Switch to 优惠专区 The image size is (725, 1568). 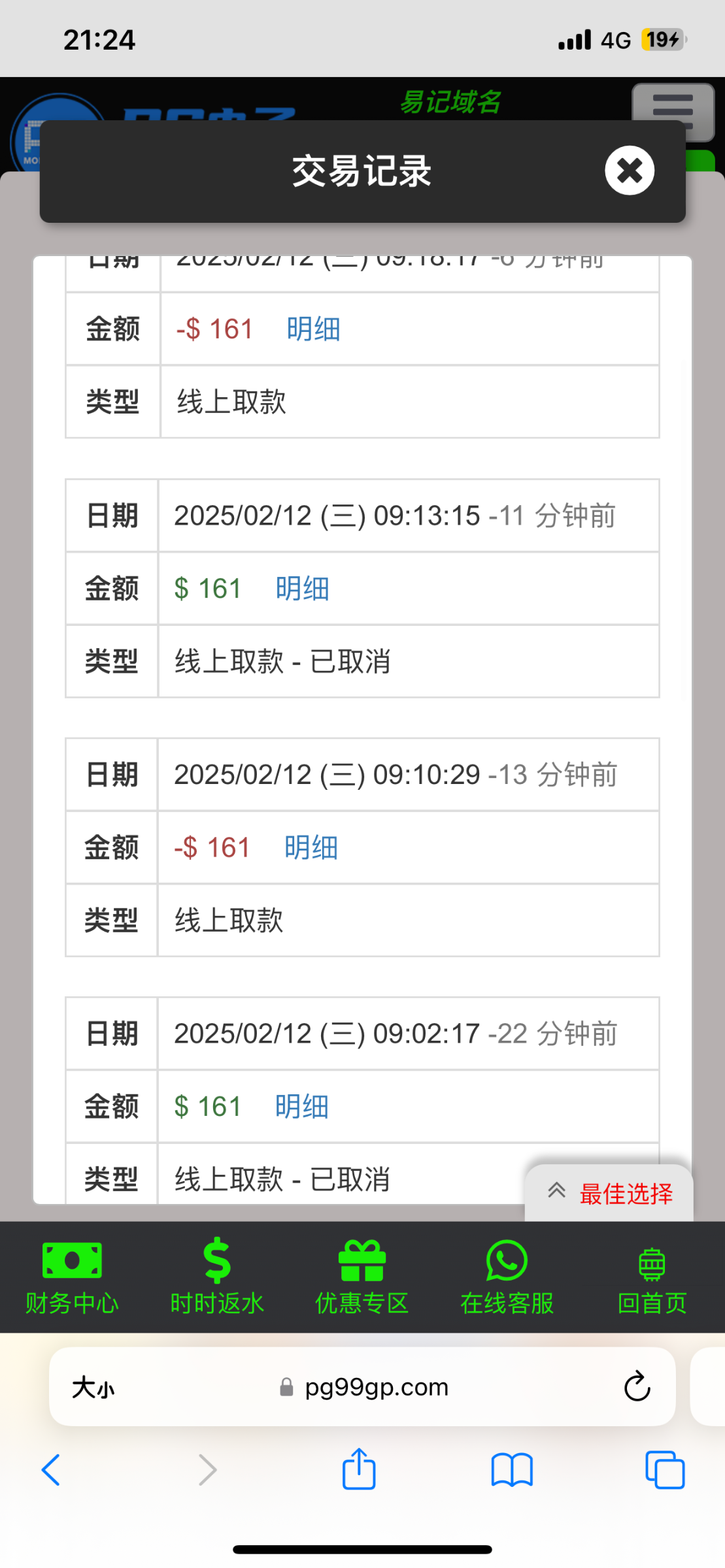pos(362,1277)
